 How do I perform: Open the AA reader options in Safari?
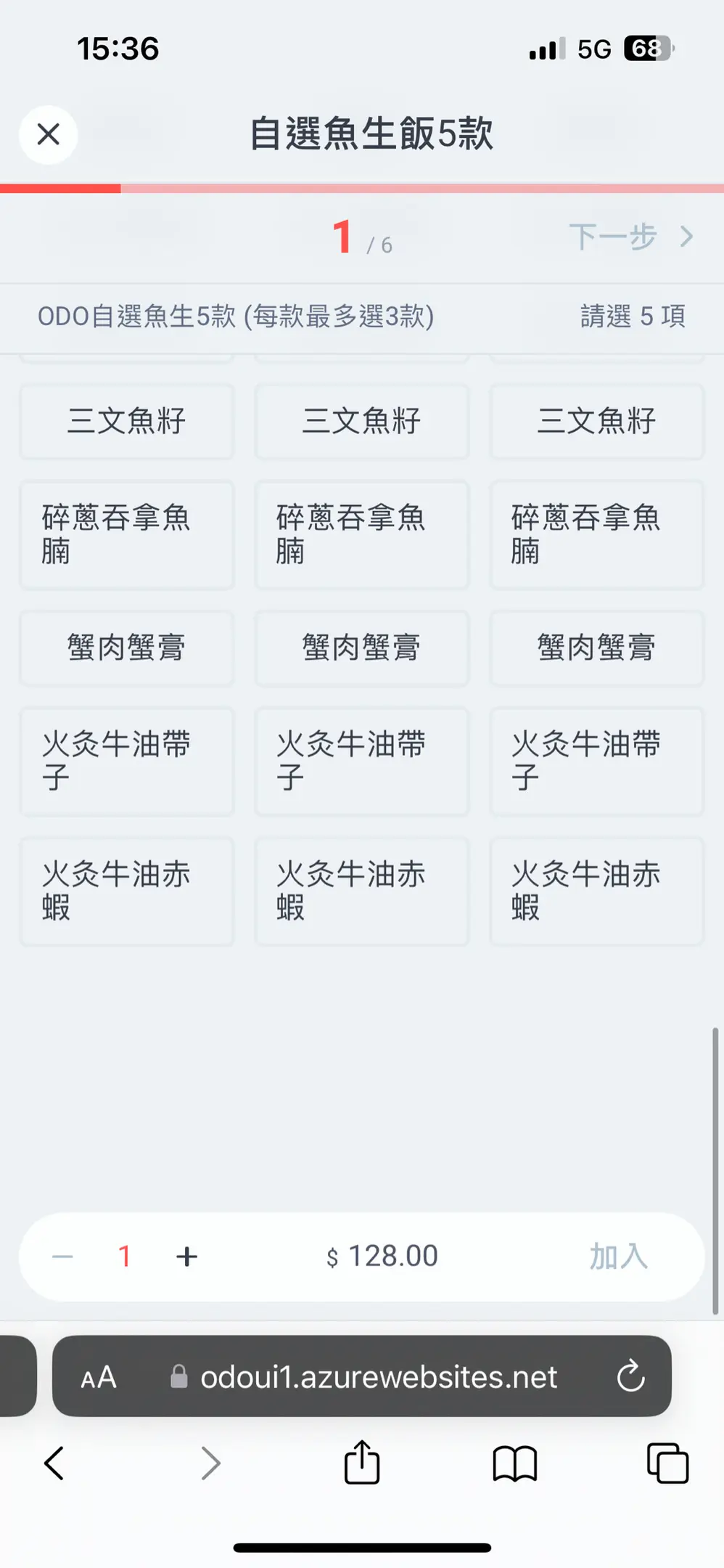tap(99, 1377)
